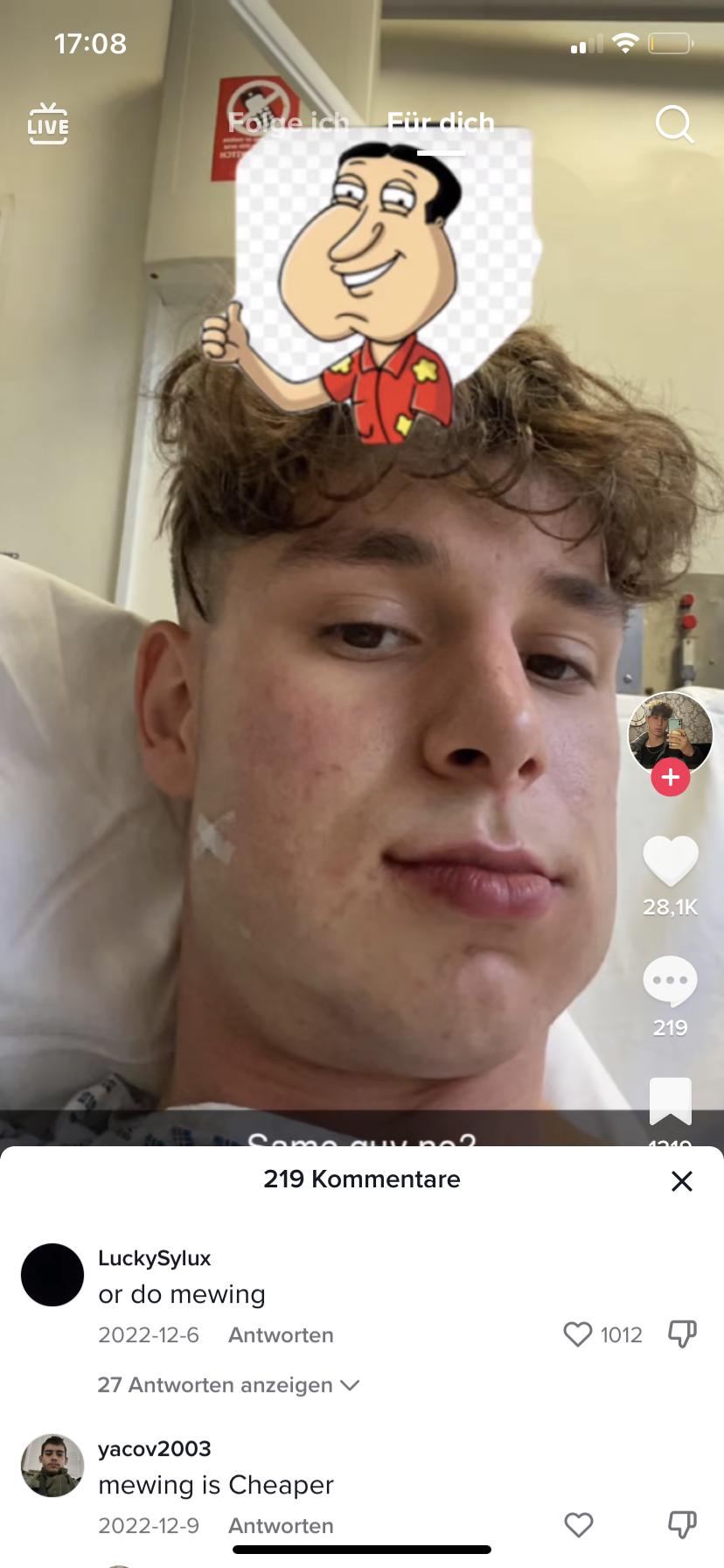Viewport: 724px width, 1568px height.
Task: Like the video with the heart
Action: tap(671, 861)
